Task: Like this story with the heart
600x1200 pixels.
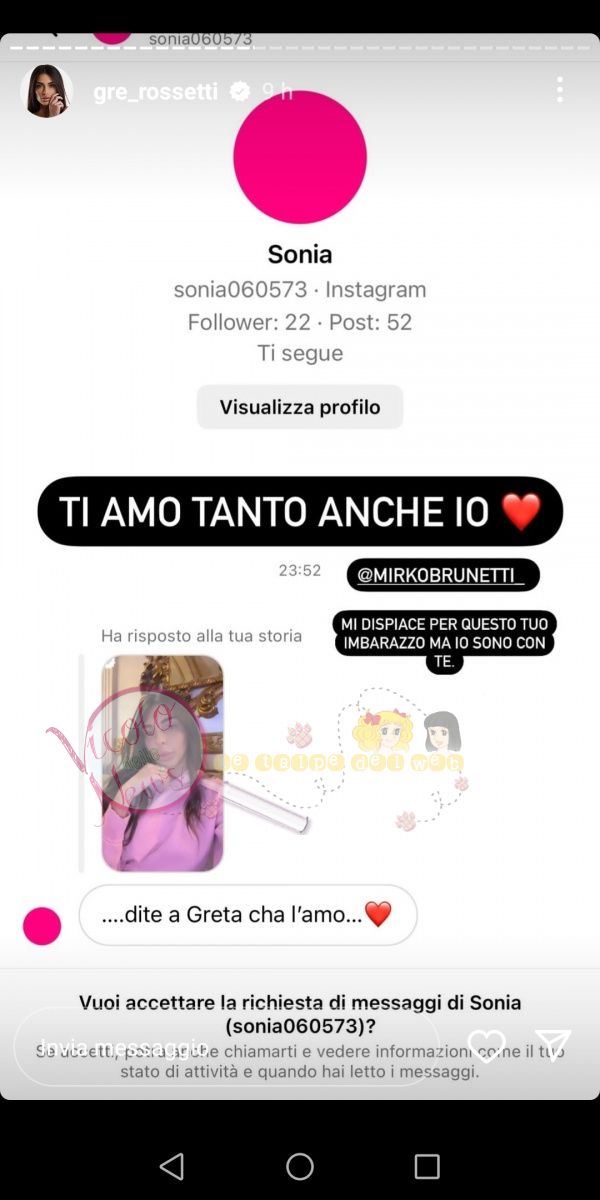Action: click(487, 1046)
